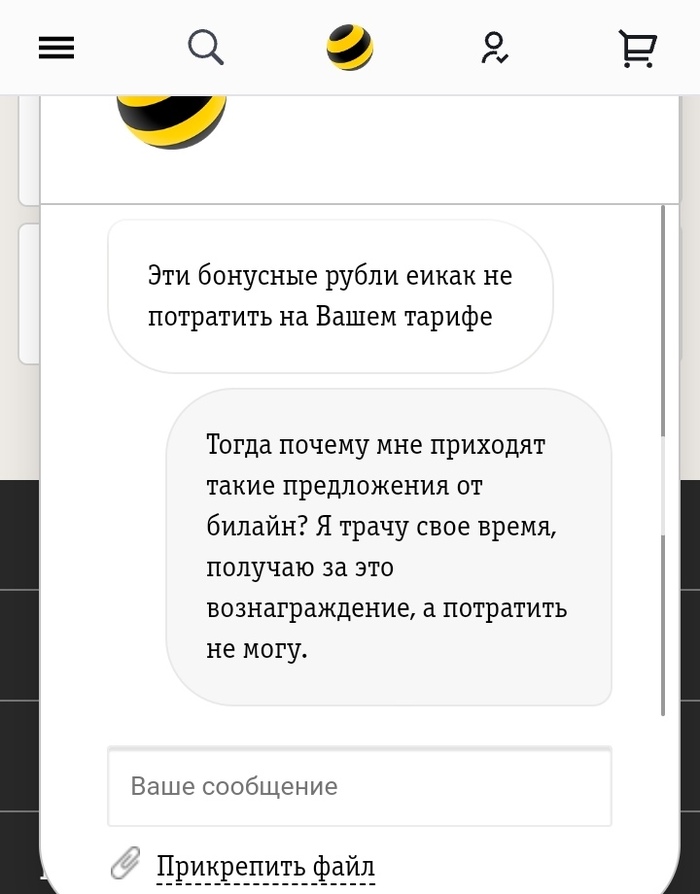Tap the "Прикрепить файл" link
Image resolution: width=700 pixels, height=894 pixels.
[x=265, y=865]
